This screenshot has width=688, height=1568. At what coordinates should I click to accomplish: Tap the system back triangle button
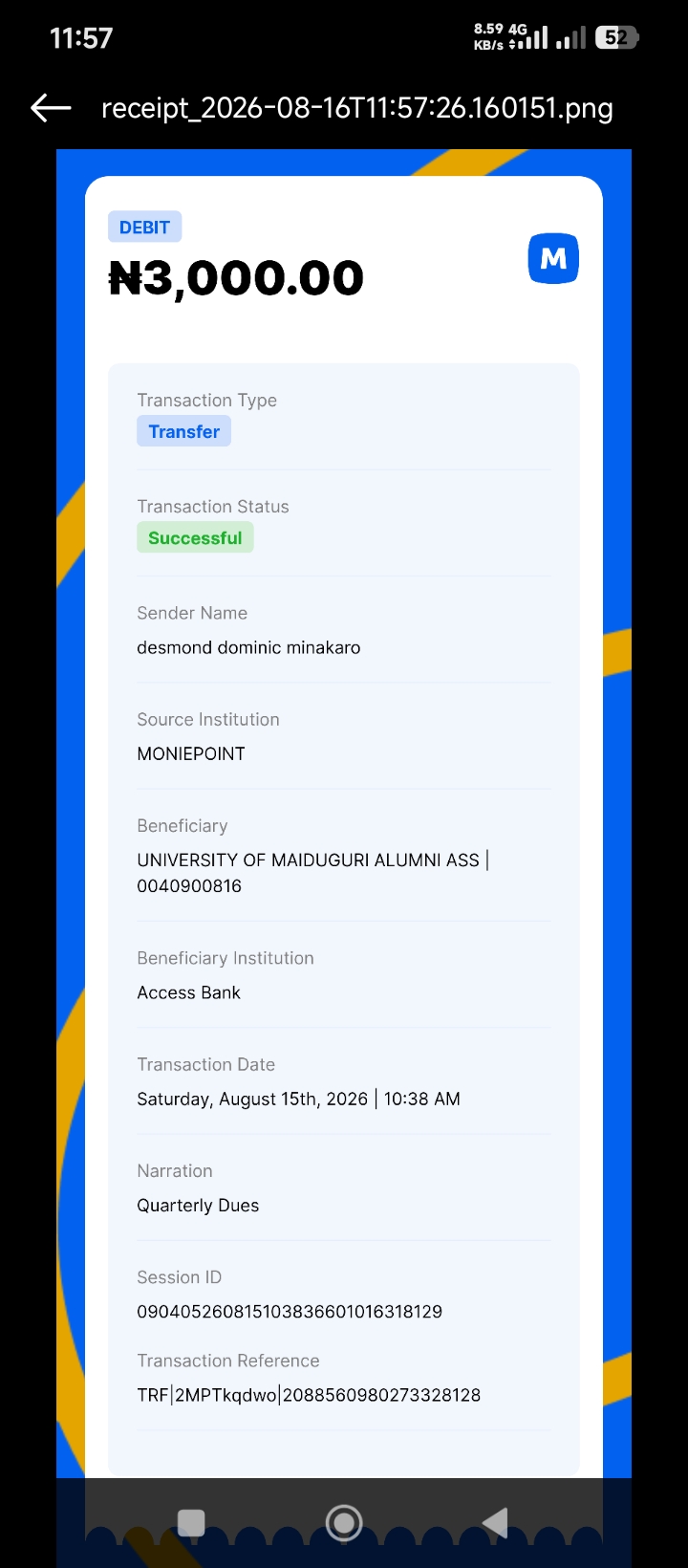495,1522
